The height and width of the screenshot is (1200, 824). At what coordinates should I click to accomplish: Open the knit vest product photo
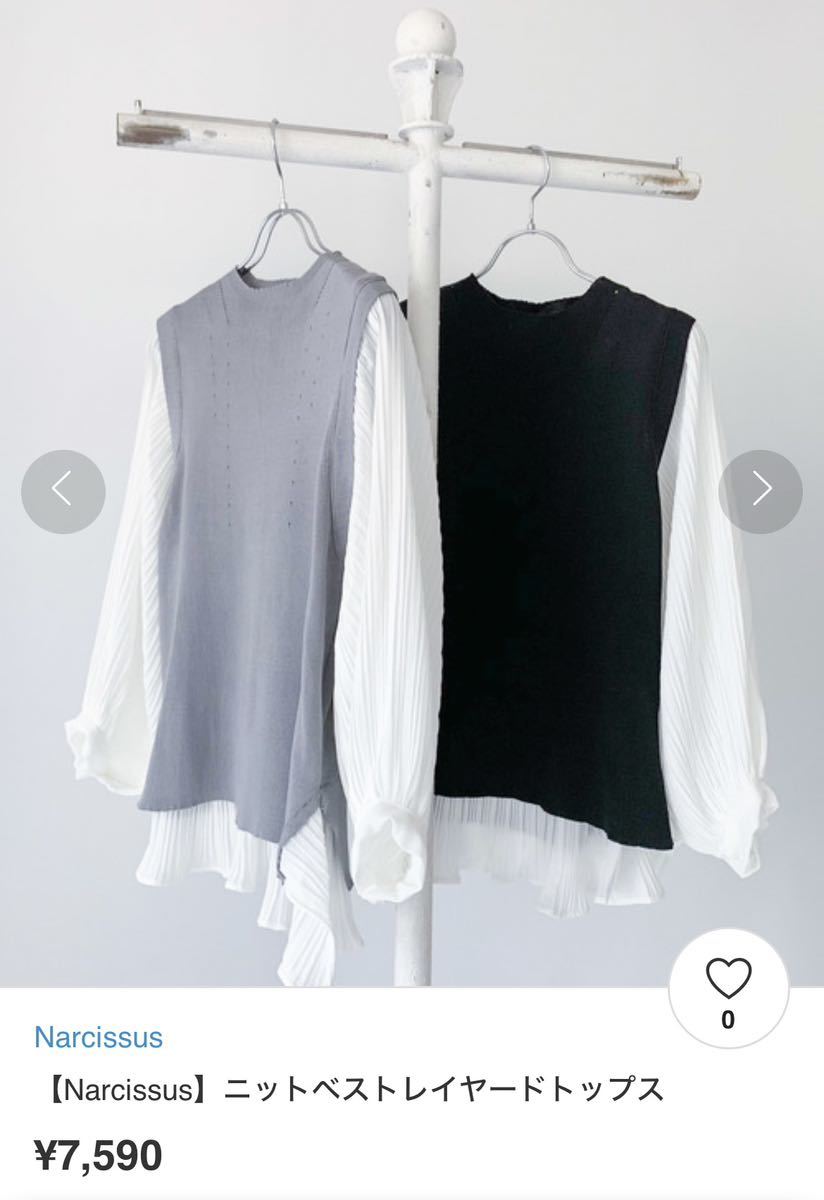click(x=412, y=560)
